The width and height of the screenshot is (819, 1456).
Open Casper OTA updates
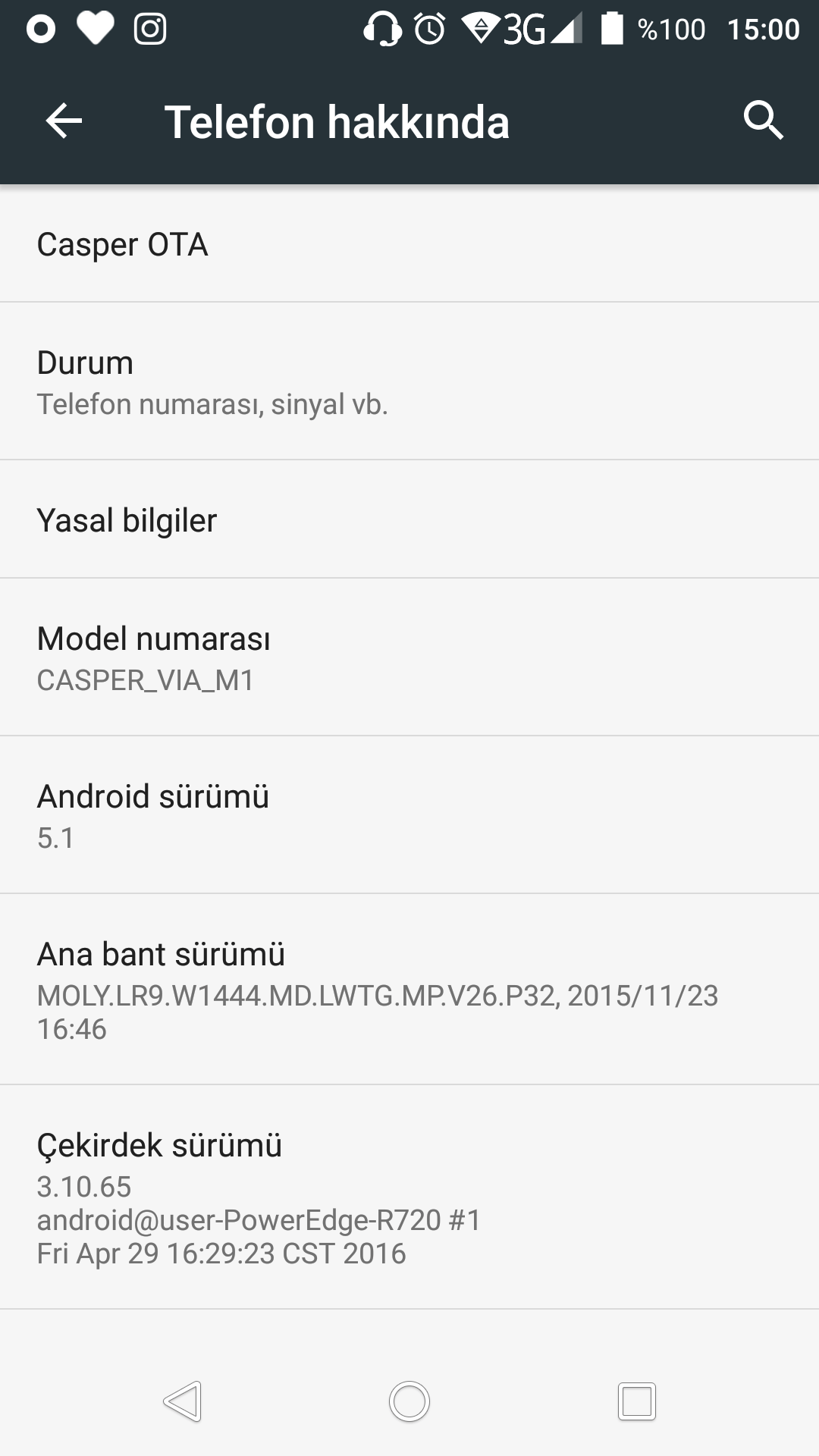tap(409, 244)
